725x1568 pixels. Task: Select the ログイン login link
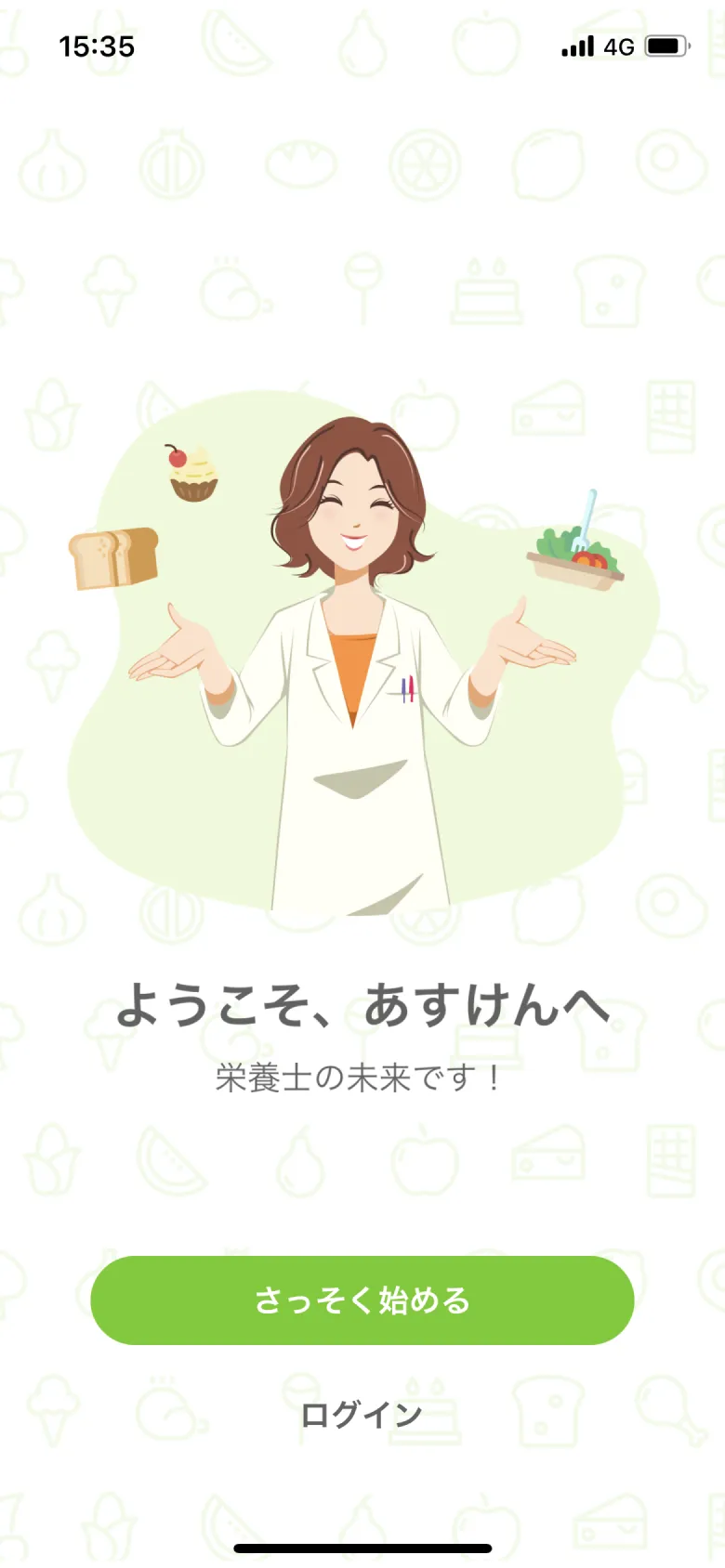click(362, 1414)
